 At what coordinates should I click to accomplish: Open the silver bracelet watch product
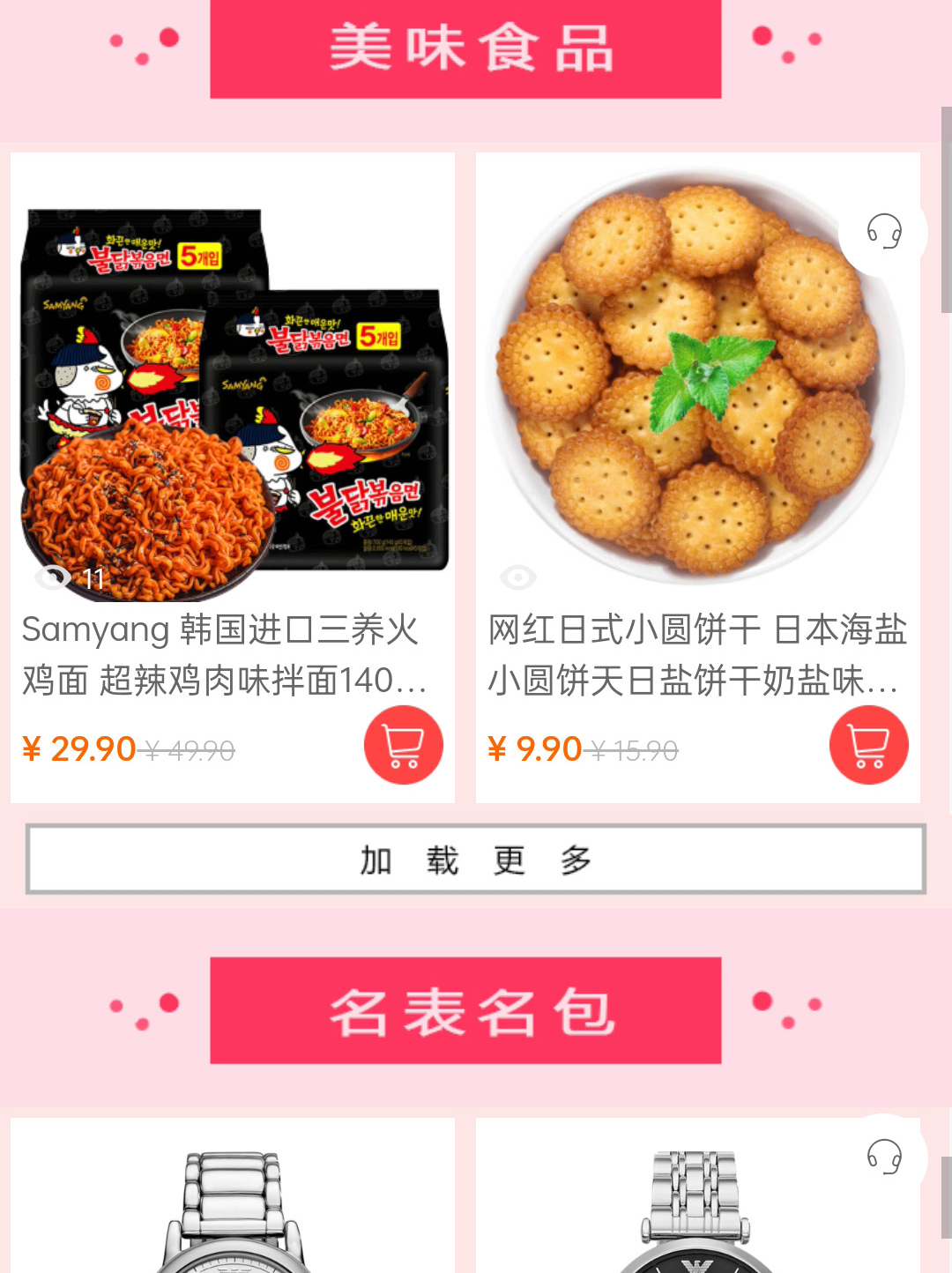233,1208
